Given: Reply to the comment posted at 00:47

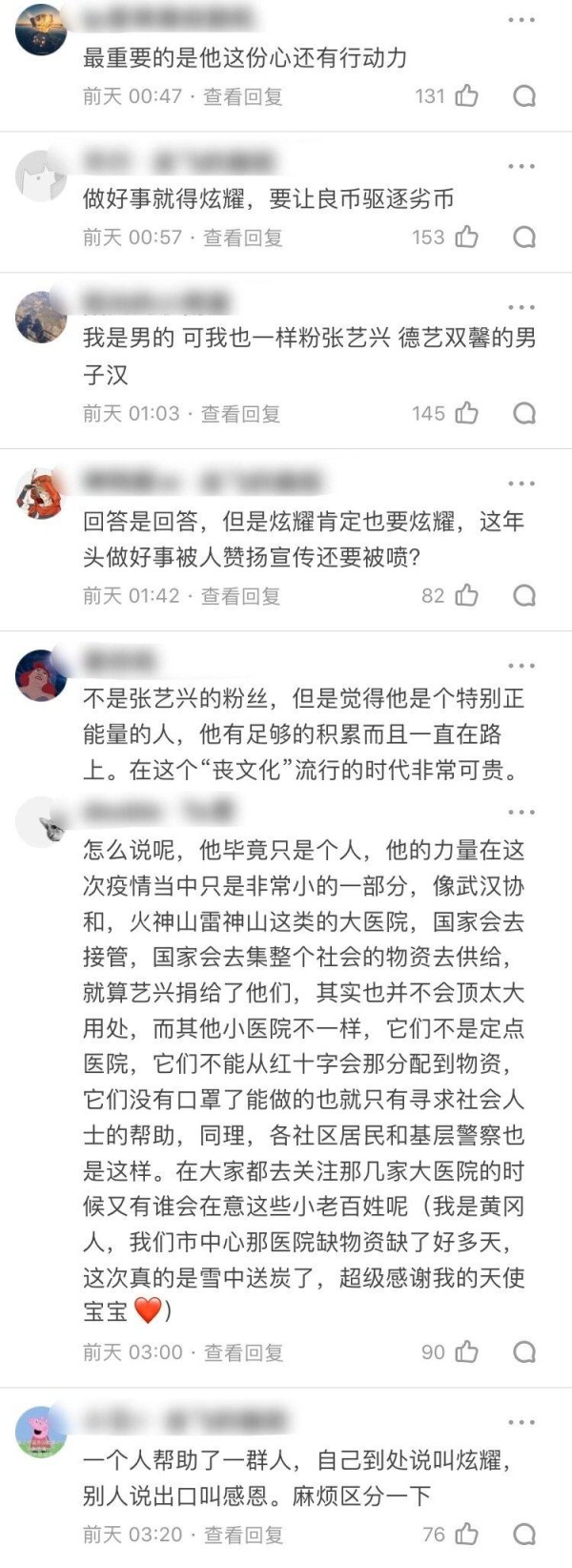Looking at the screenshot, I should point(523,95).
